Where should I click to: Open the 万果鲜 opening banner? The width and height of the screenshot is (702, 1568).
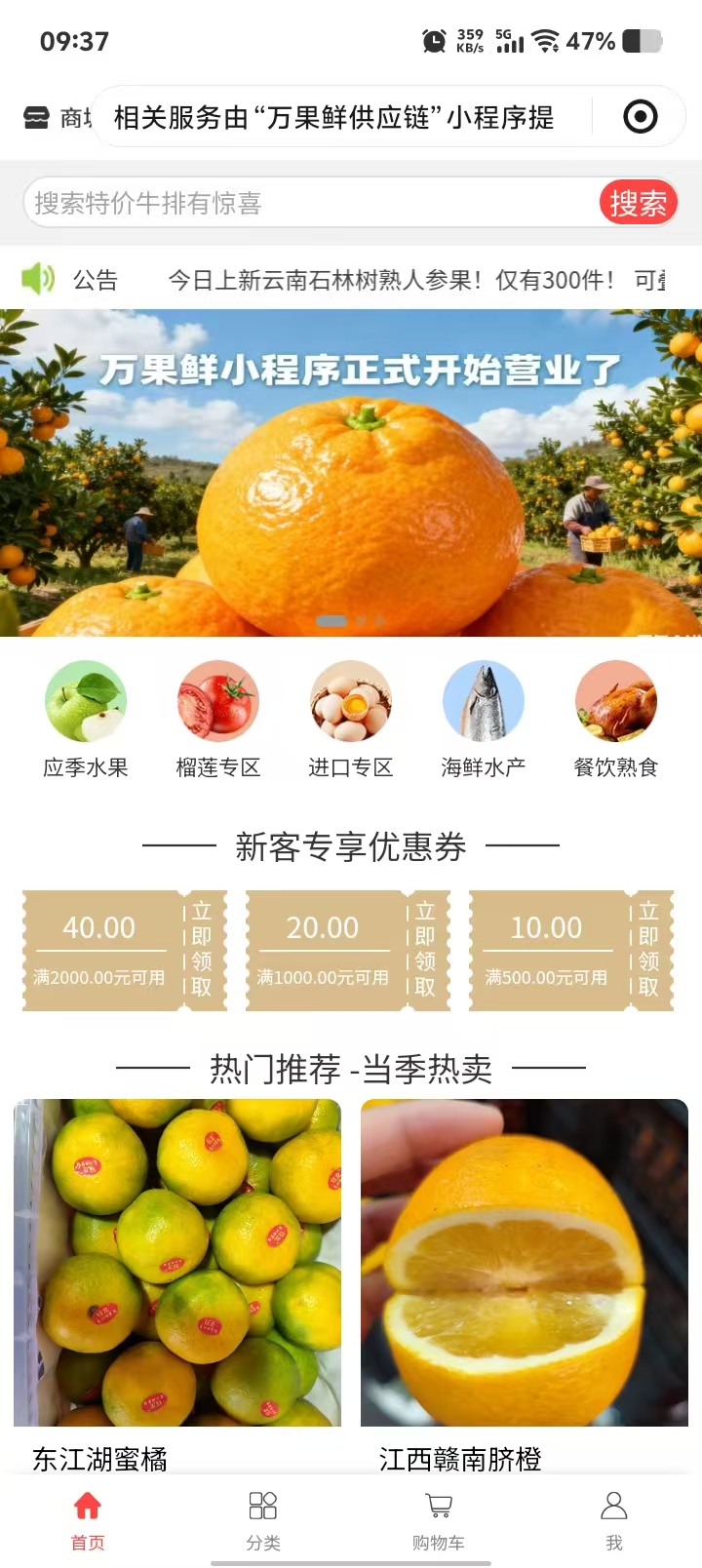coord(351,473)
